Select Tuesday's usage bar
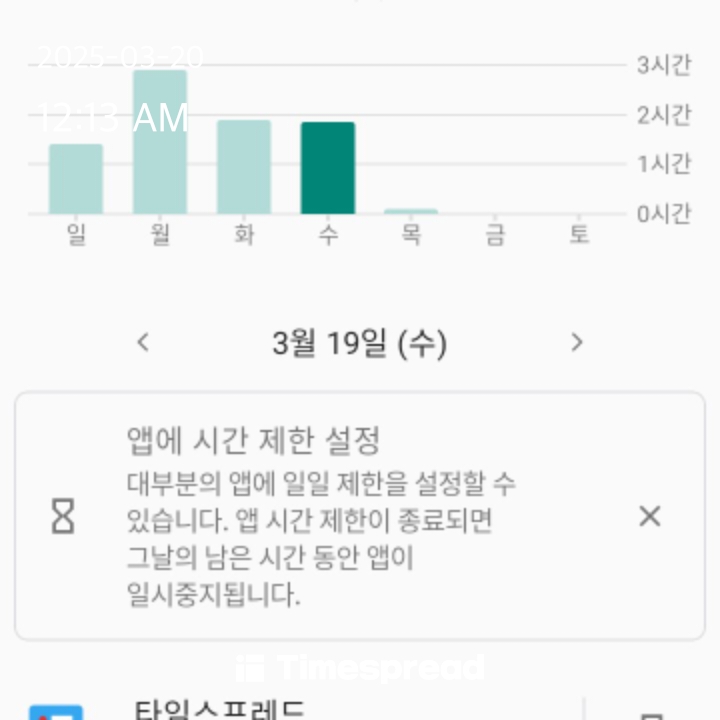The height and width of the screenshot is (720, 720). click(244, 167)
